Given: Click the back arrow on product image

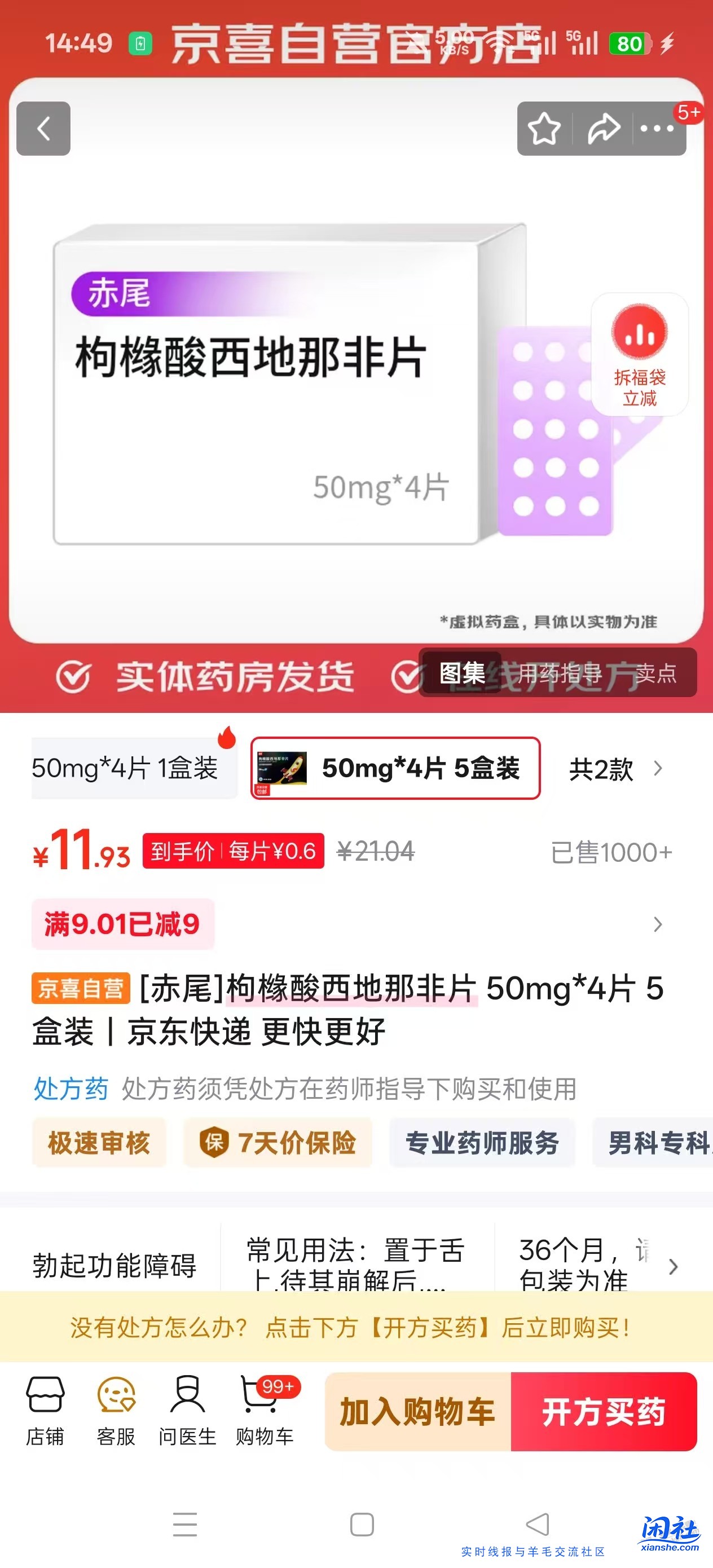Looking at the screenshot, I should (x=43, y=129).
